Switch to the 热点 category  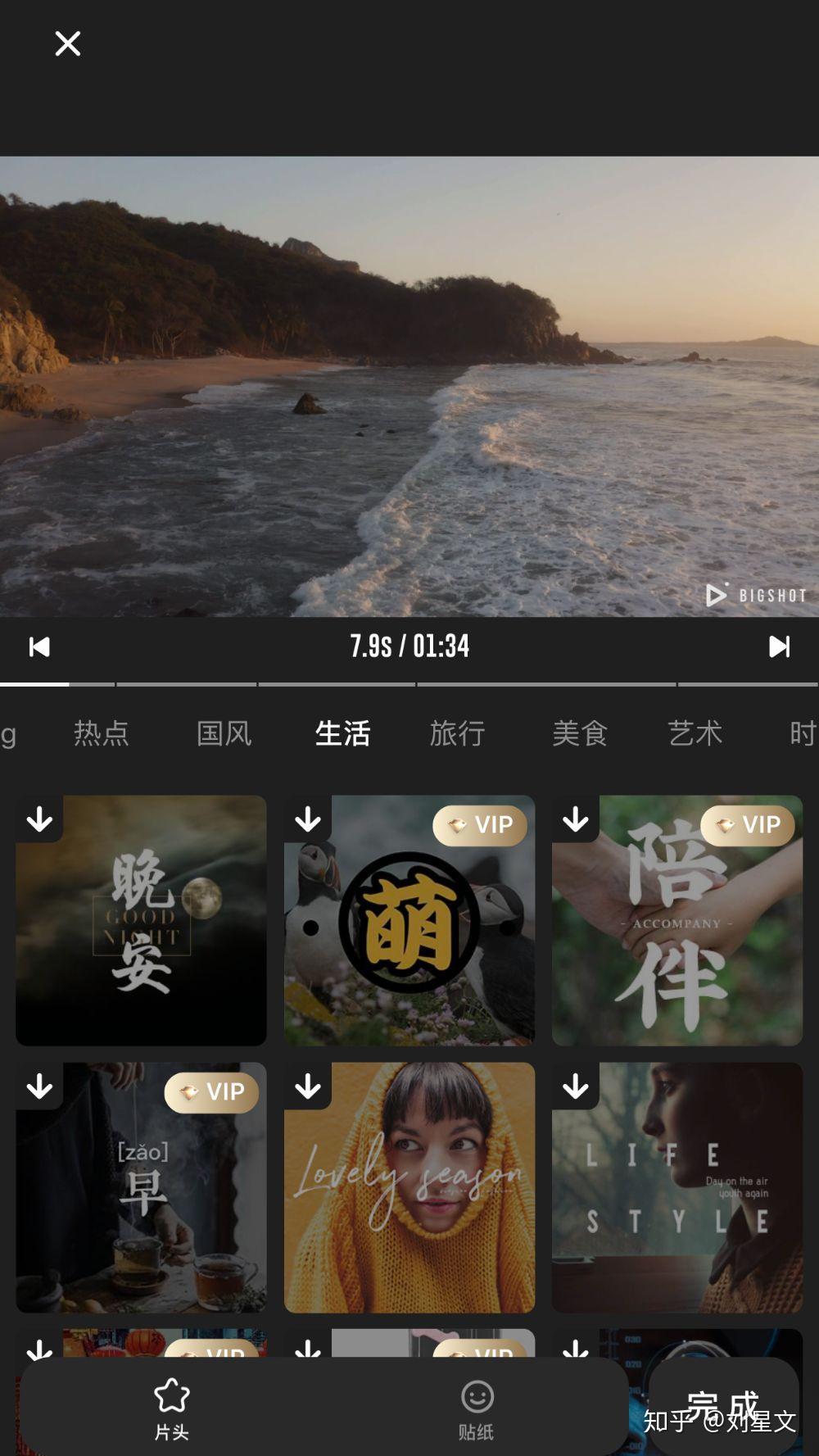point(102,733)
